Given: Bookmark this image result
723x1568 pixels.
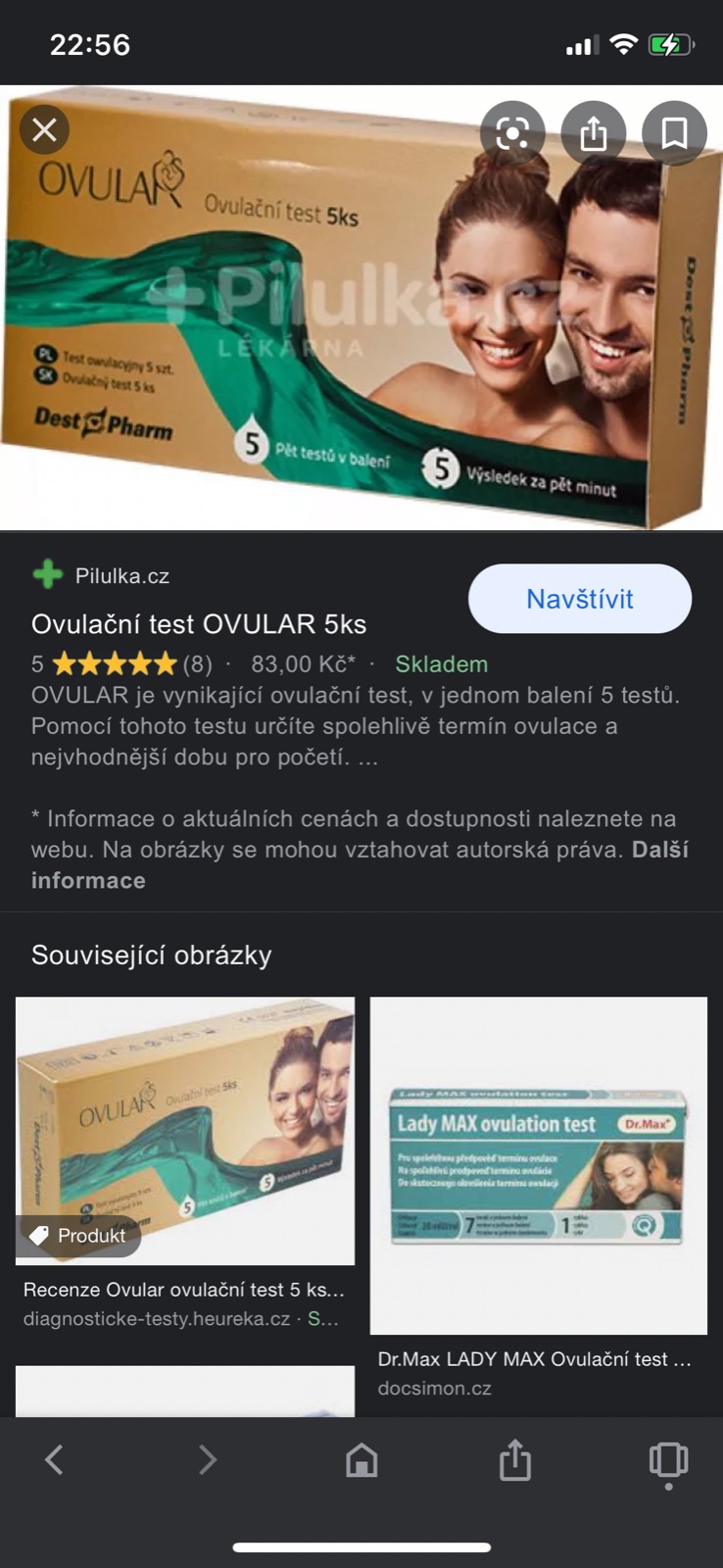Looking at the screenshot, I should pos(674,132).
